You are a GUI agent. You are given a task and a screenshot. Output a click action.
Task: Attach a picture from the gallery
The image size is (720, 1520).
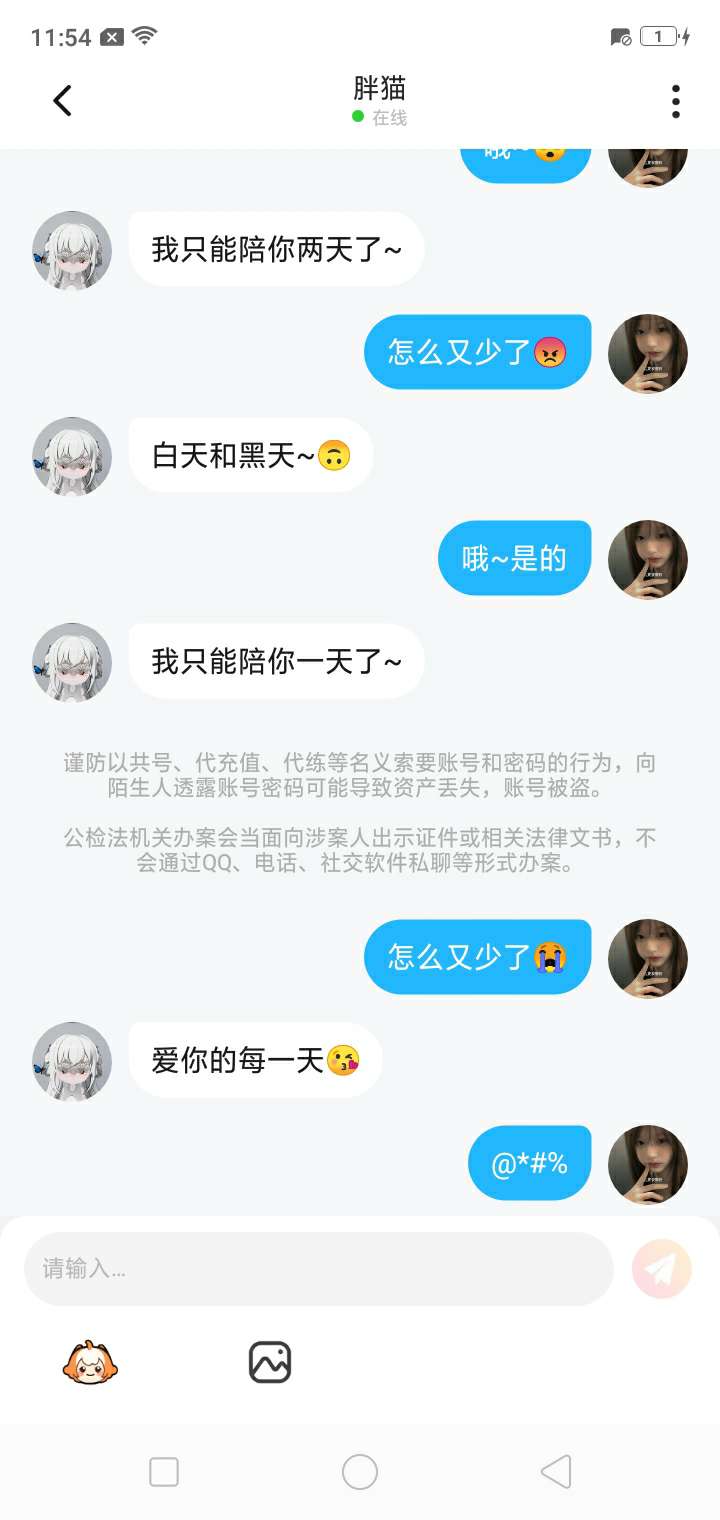pos(269,1362)
